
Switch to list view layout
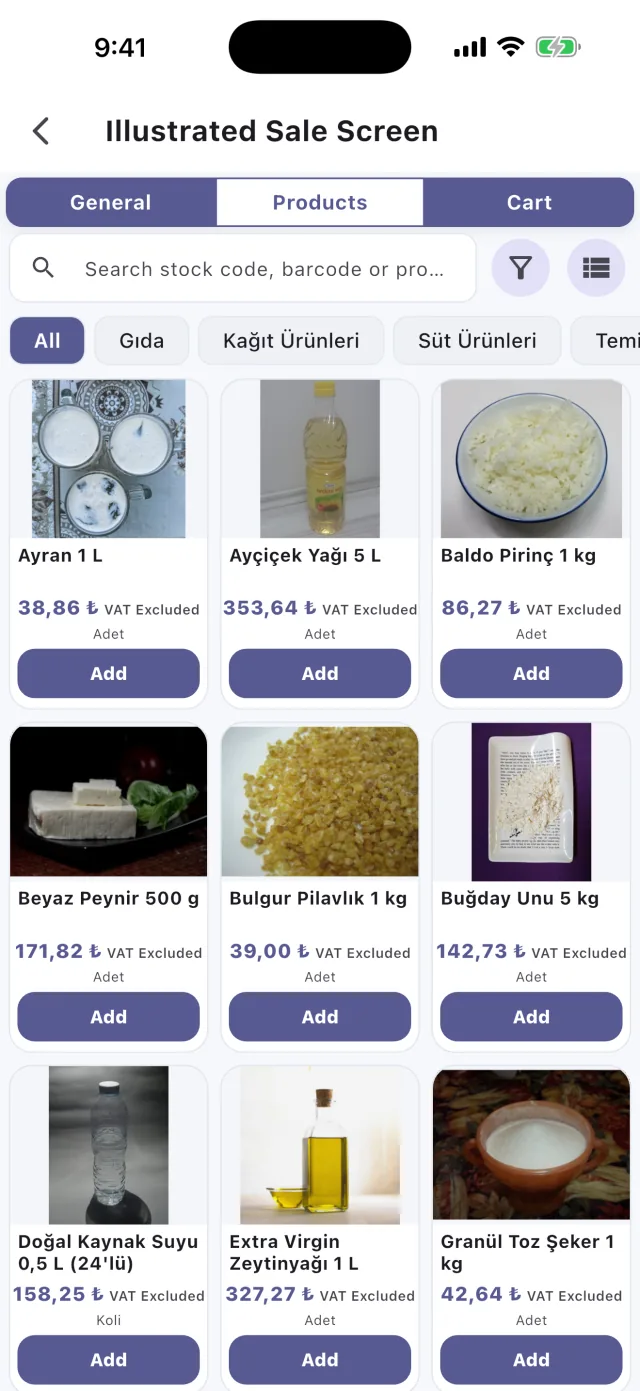click(x=596, y=268)
